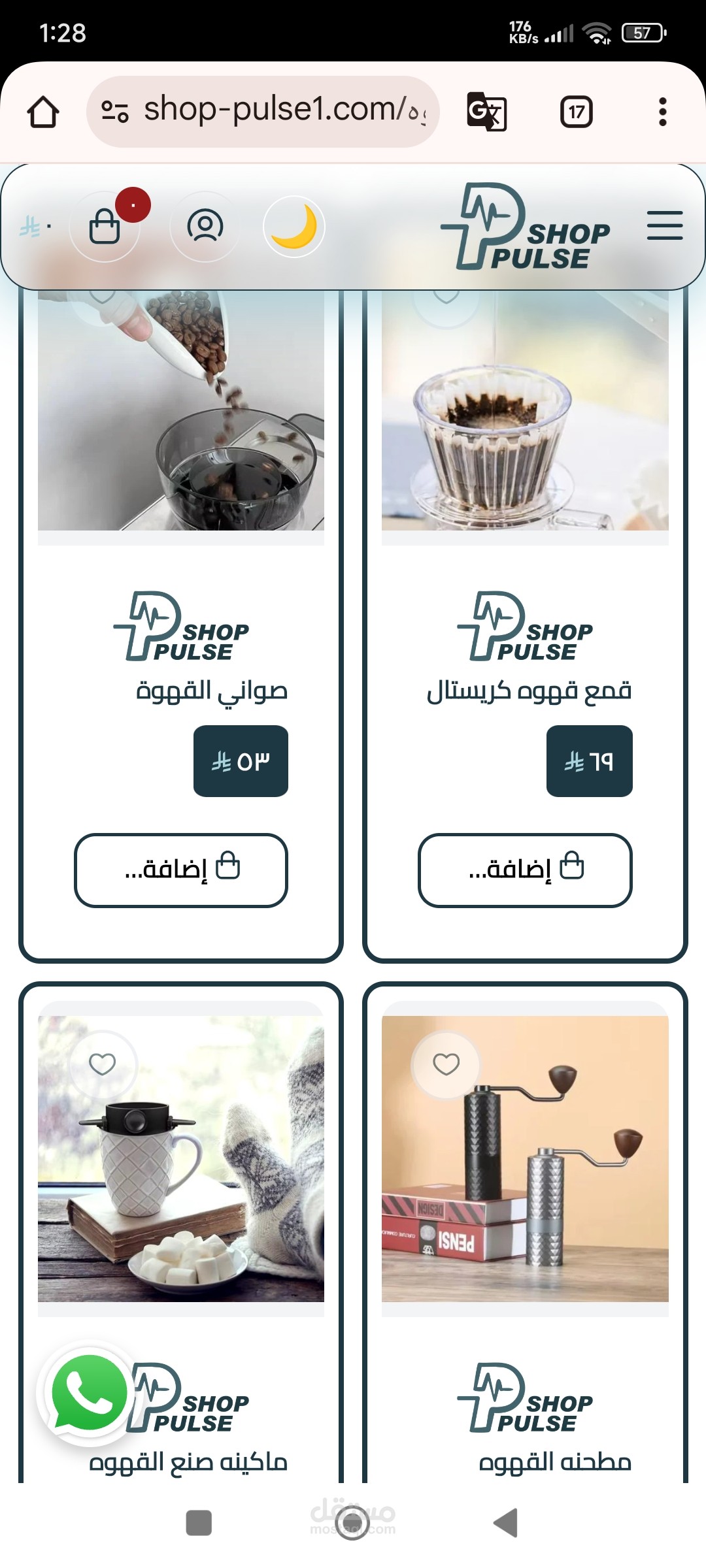Open the shopping cart bag
This screenshot has height=1568, width=706.
[x=105, y=227]
